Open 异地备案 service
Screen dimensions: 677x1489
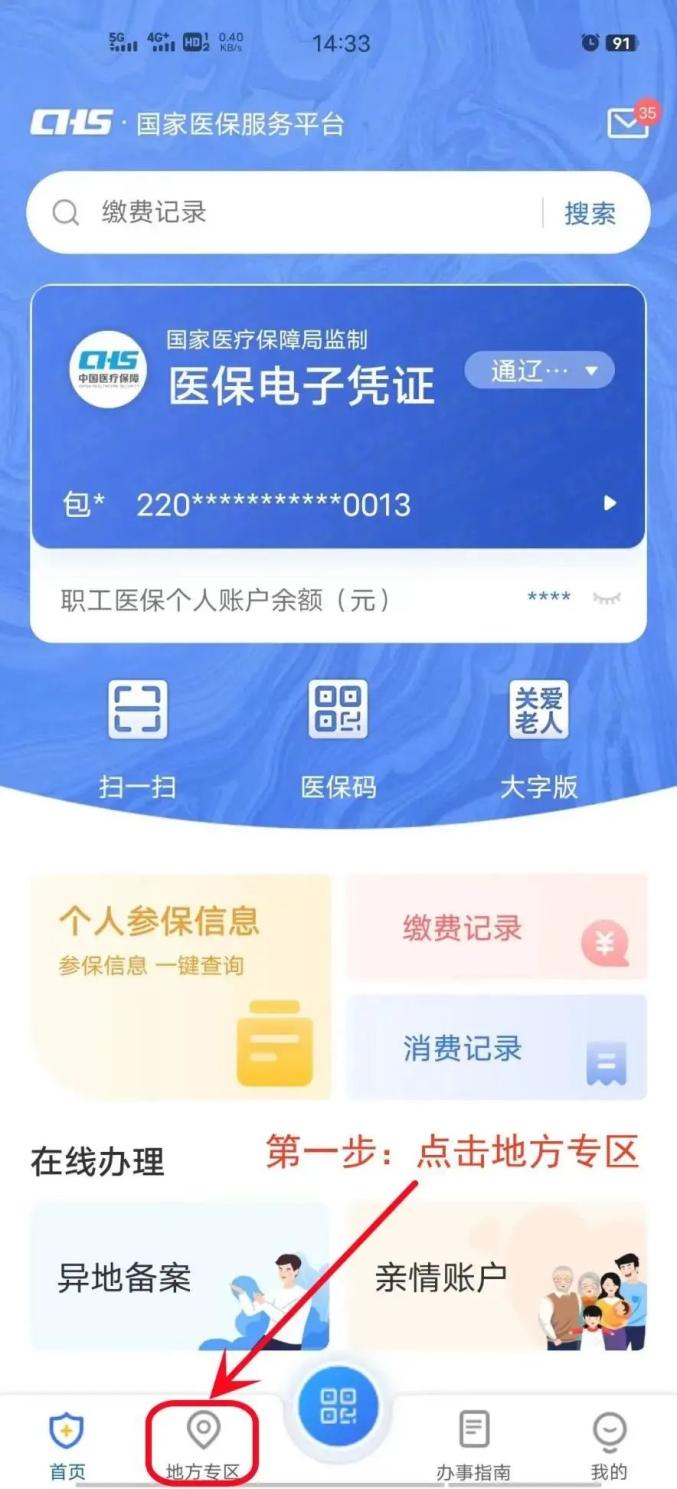[x=180, y=1277]
